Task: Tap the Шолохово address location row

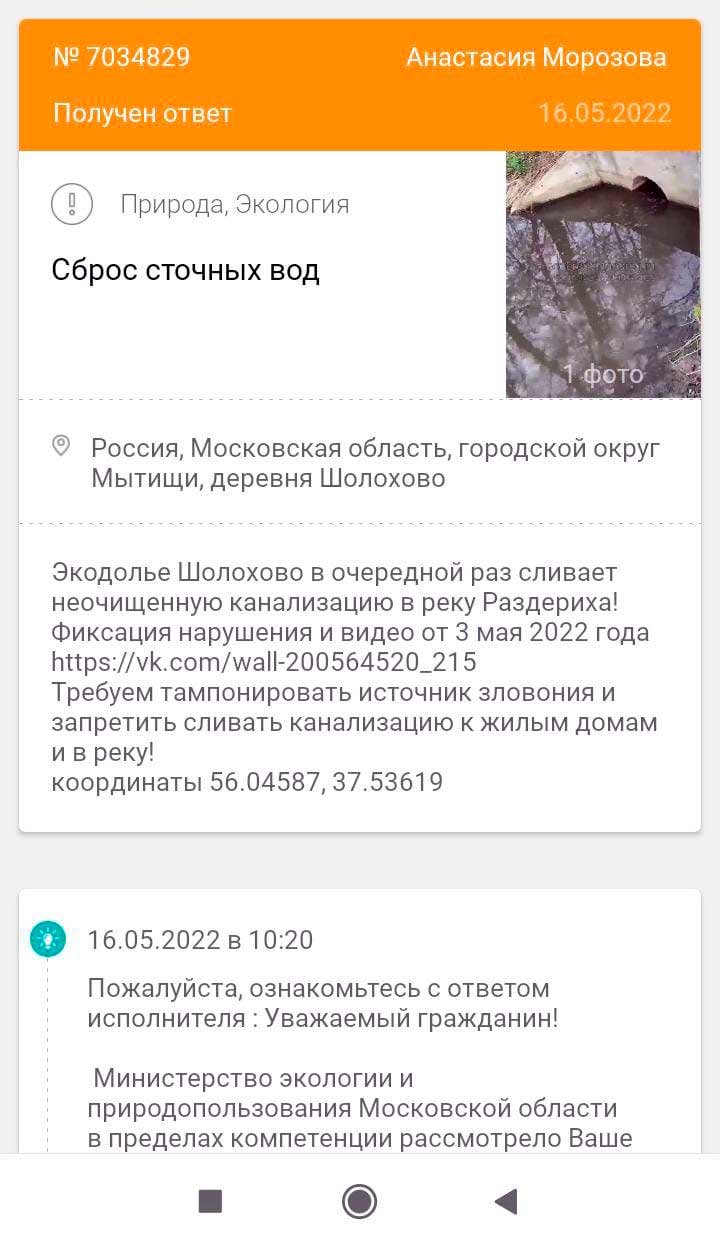Action: tap(360, 462)
